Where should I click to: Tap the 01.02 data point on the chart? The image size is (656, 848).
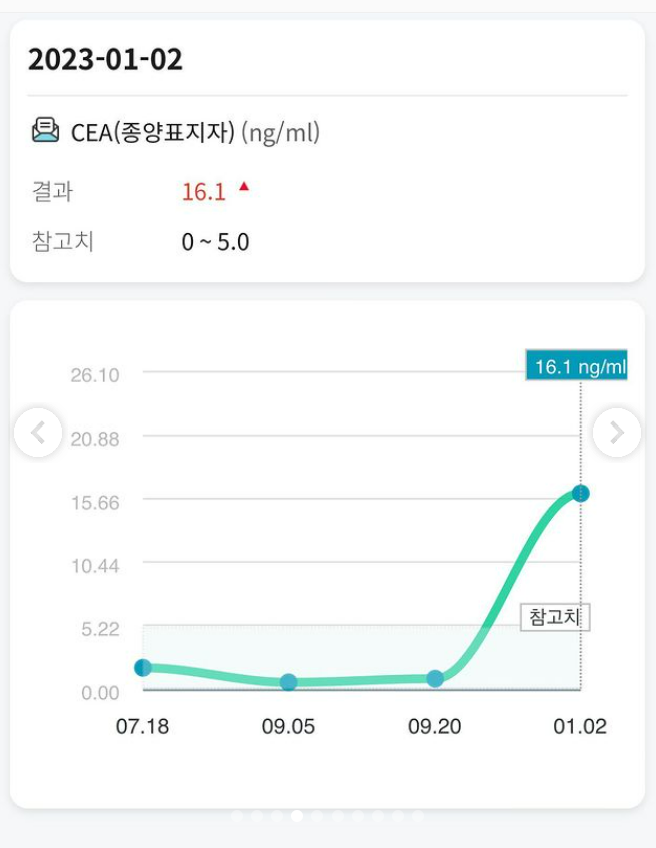[580, 493]
